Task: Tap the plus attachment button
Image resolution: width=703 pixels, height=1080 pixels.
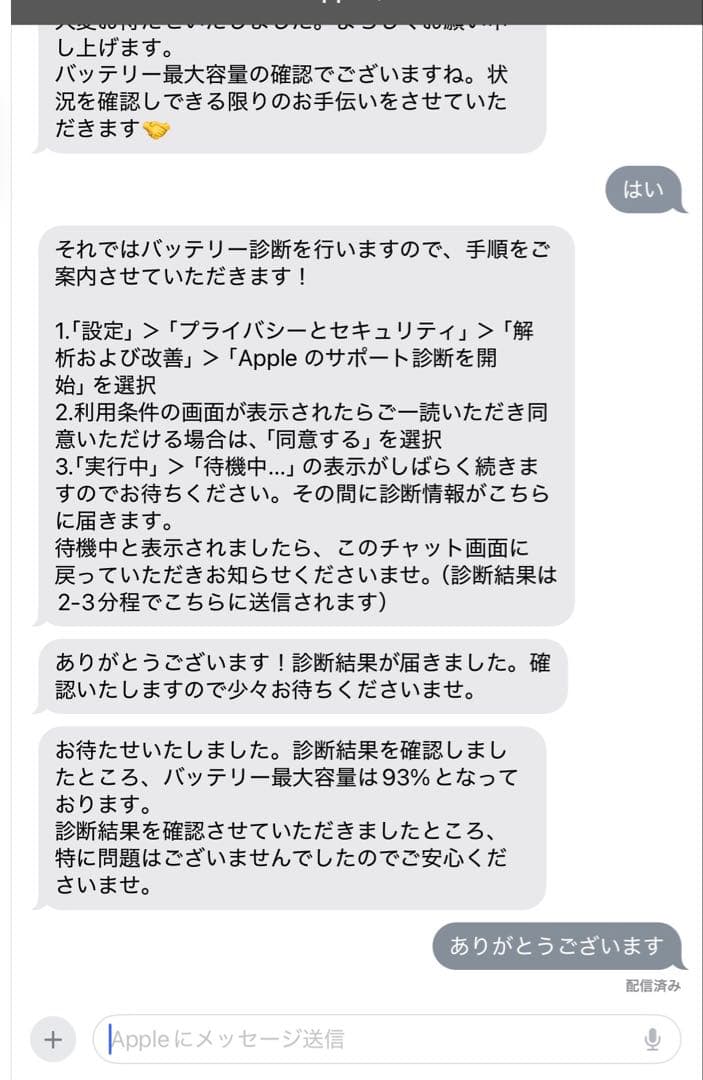Action: [53, 1040]
